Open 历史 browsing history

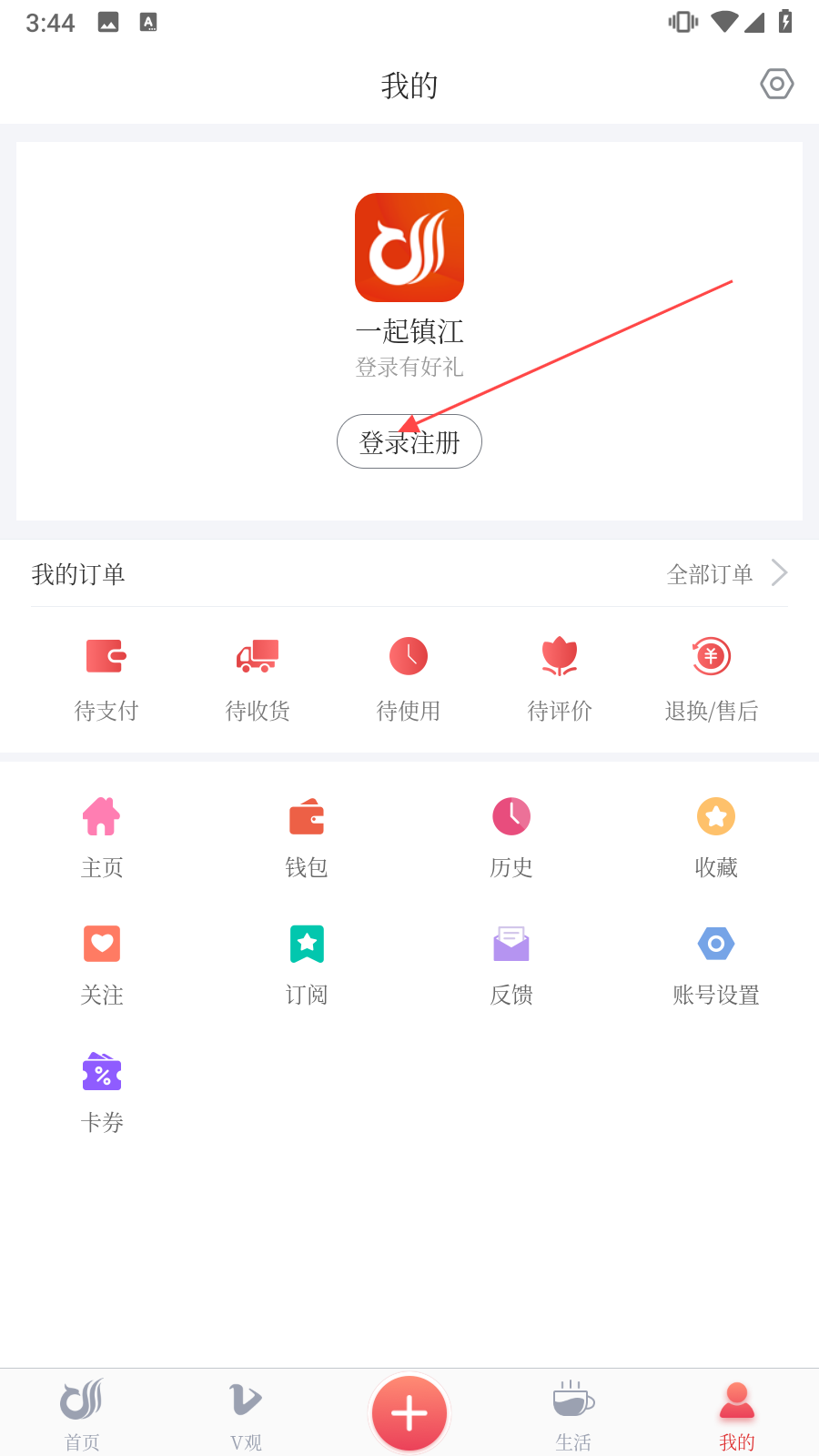(x=511, y=837)
